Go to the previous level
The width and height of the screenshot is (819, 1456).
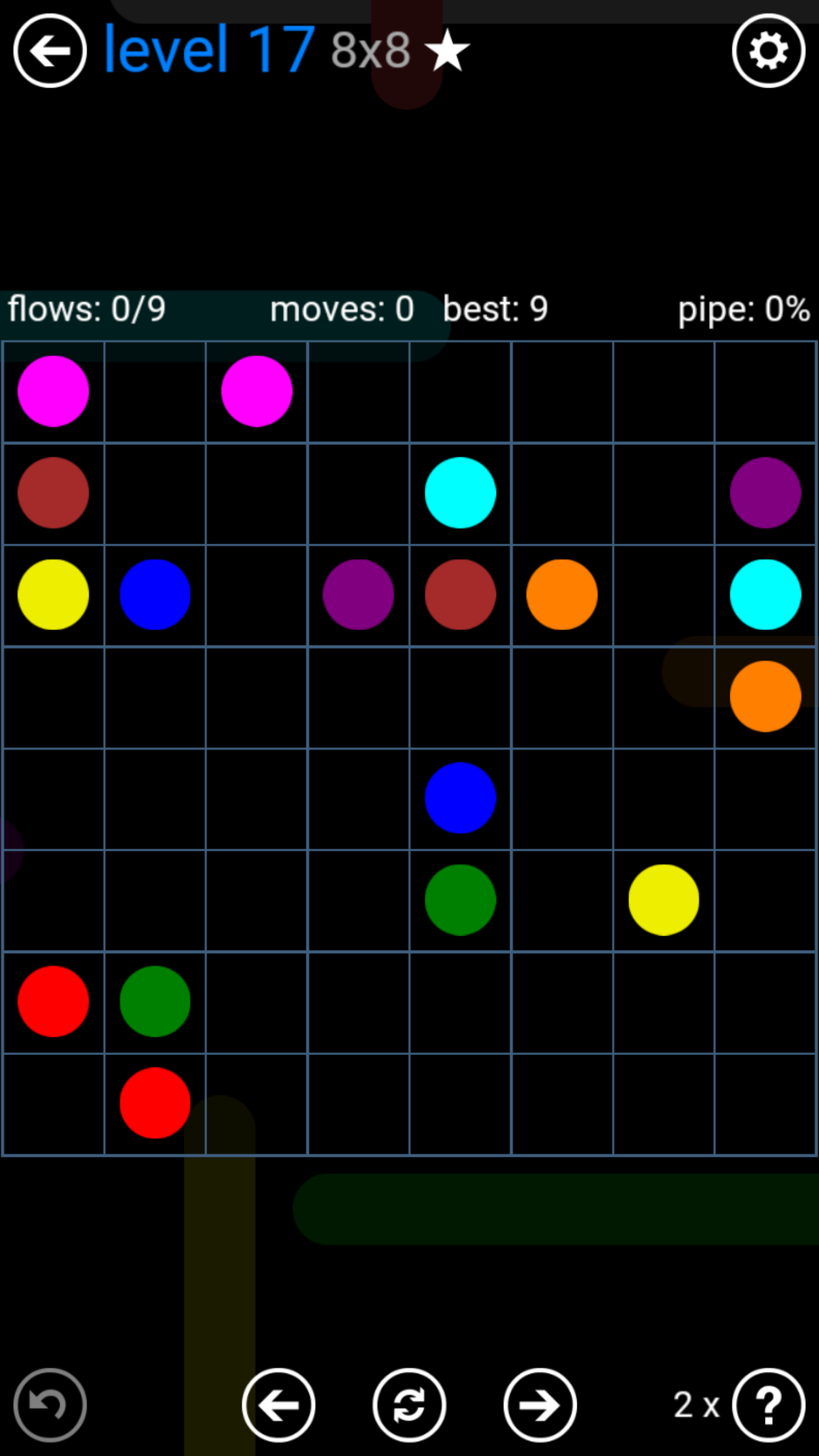click(278, 1405)
